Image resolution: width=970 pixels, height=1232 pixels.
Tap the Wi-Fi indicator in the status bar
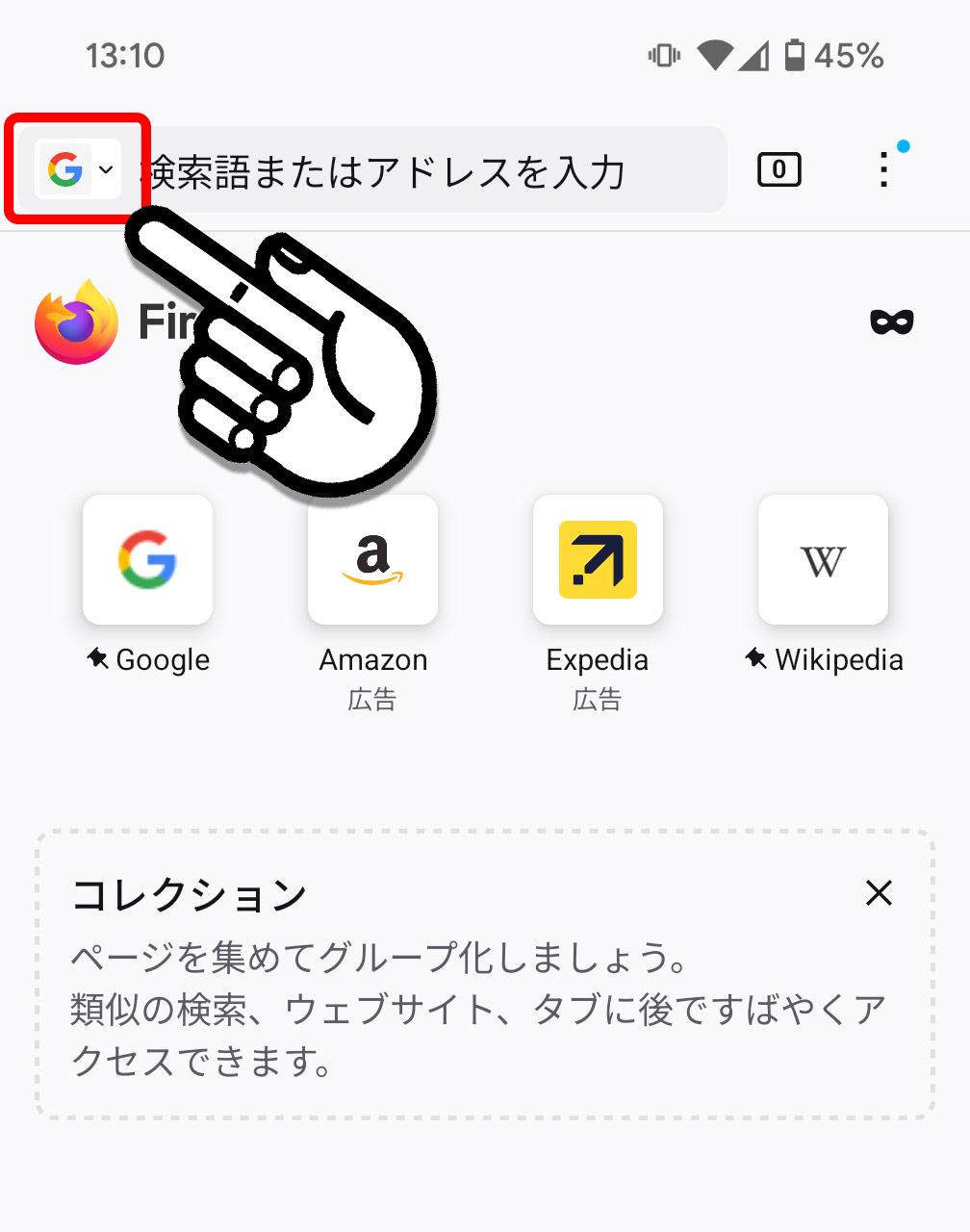point(713,55)
